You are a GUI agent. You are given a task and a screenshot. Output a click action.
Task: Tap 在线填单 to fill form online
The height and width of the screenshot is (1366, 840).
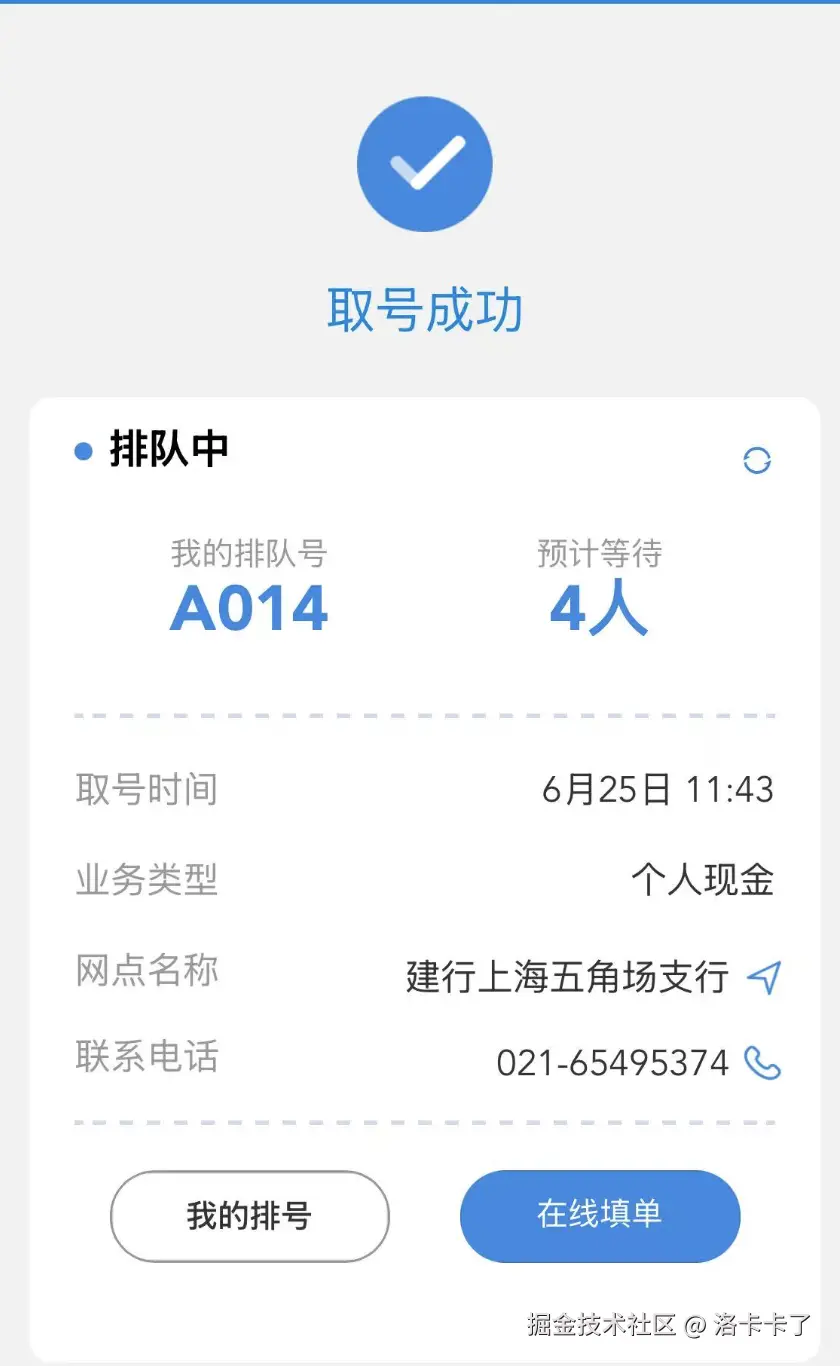pyautogui.click(x=600, y=1215)
